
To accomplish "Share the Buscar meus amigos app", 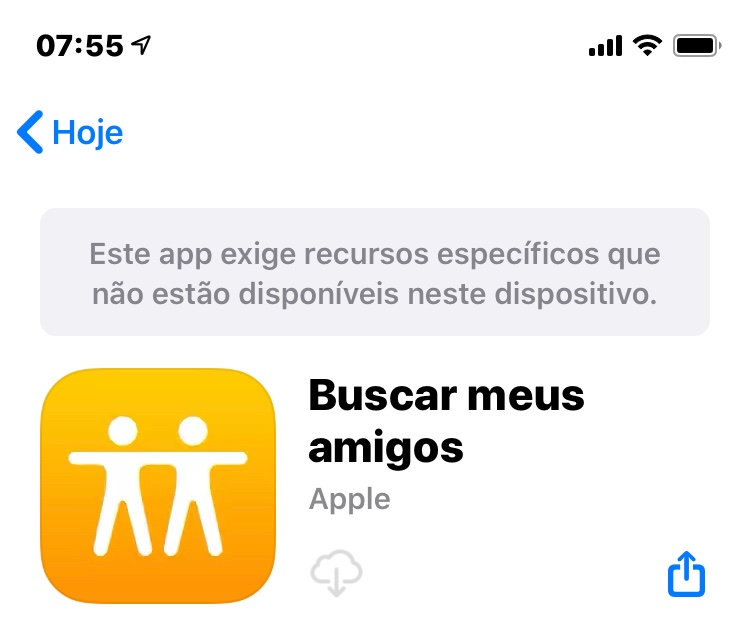I will (x=686, y=575).
